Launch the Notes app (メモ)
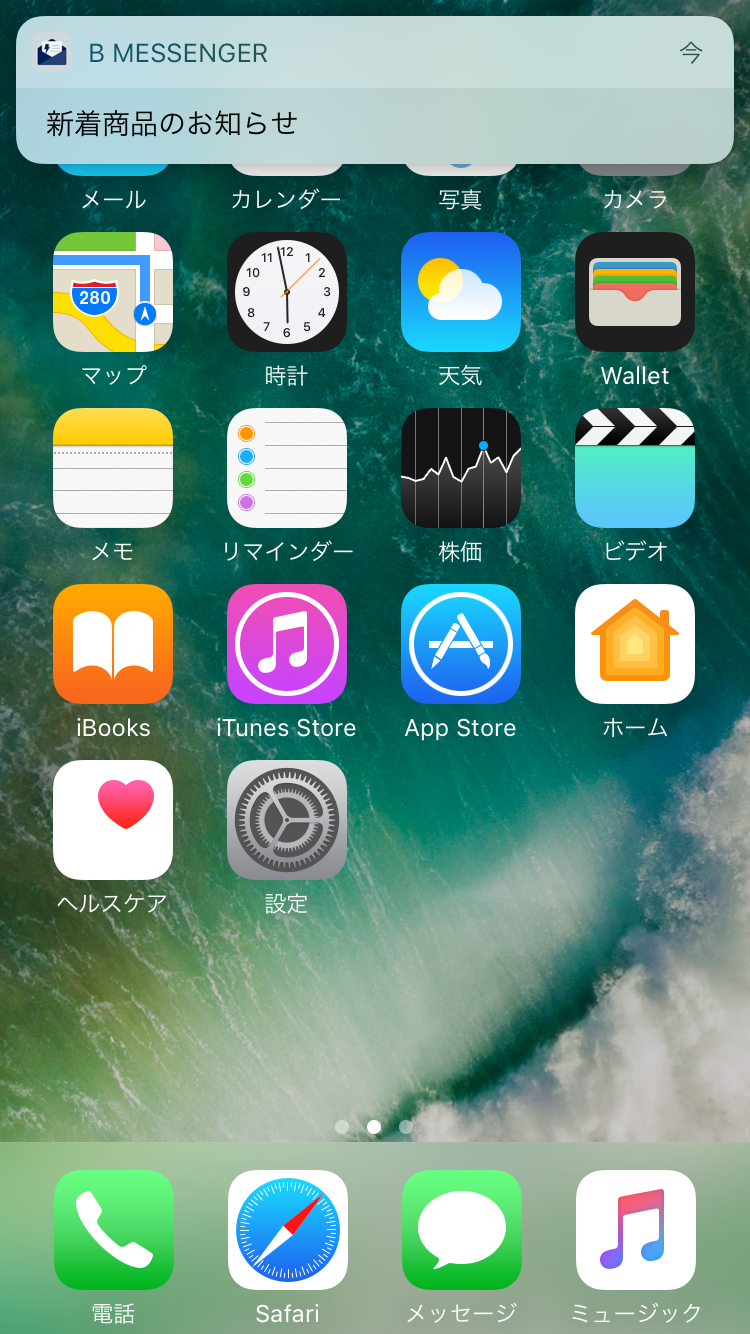Screen dimensions: 750x1334 click(x=113, y=468)
